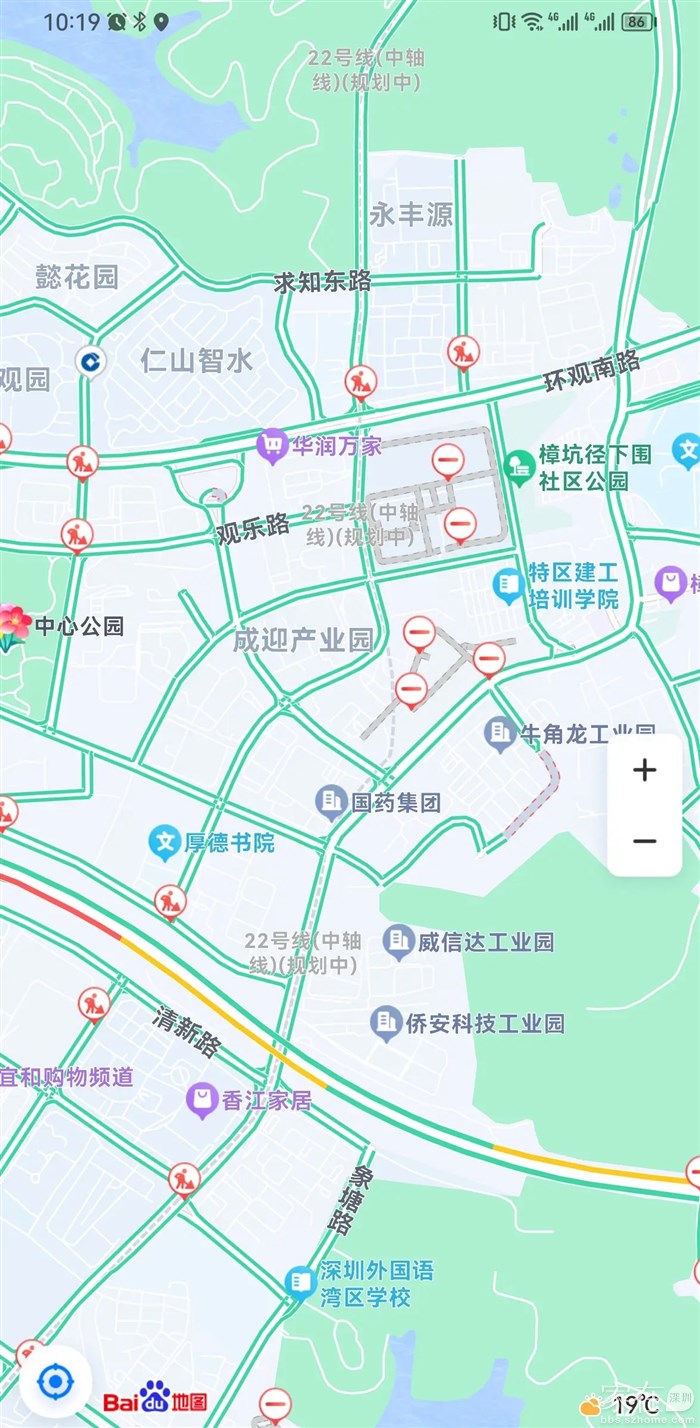This screenshot has width=700, height=1428.
Task: Open the 华润万家 shopping marker
Action: [272, 446]
